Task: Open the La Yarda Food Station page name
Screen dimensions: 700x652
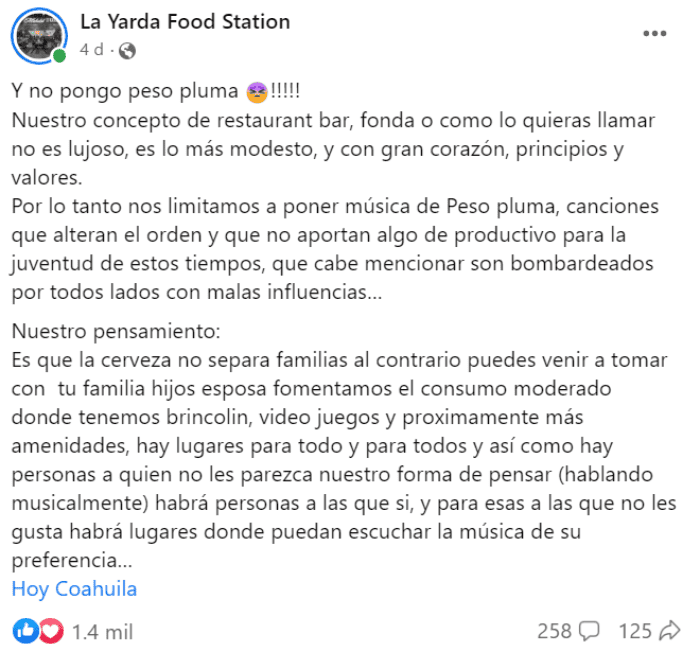Action: coord(184,21)
